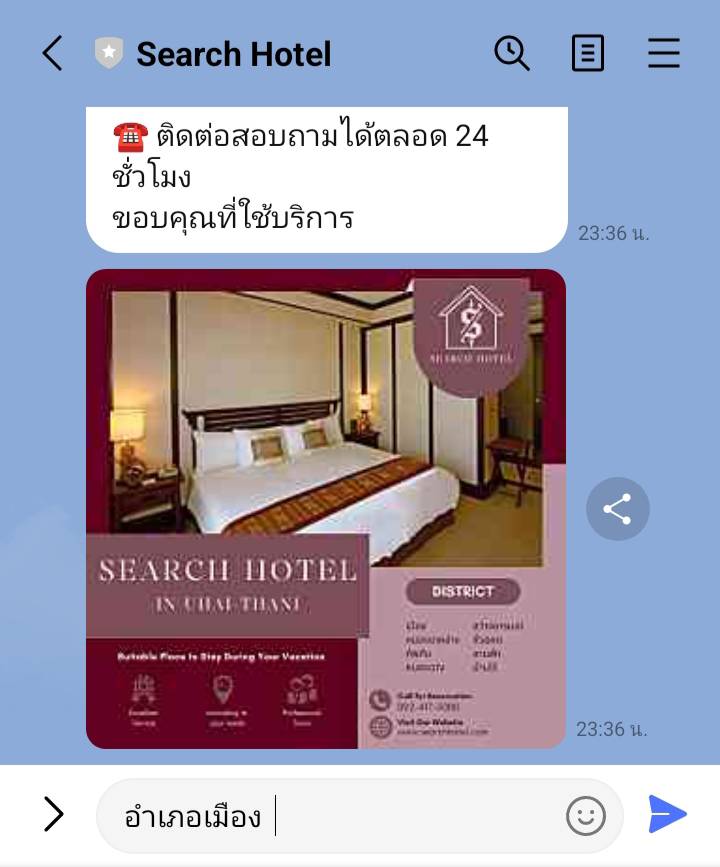Search within this chat
Image resolution: width=720 pixels, height=867 pixels.
512,54
